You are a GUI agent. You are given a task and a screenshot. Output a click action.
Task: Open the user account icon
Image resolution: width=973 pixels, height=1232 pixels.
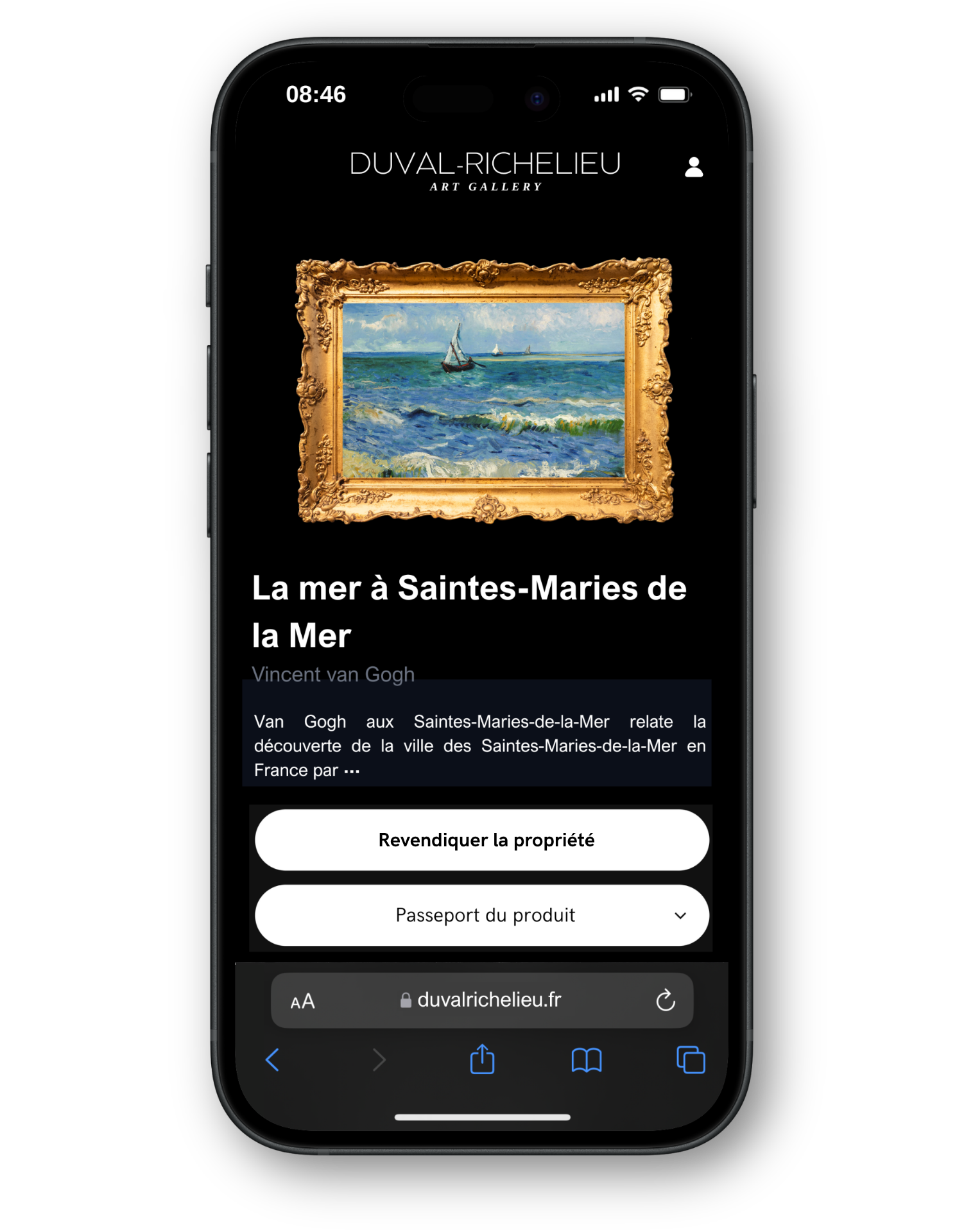click(693, 167)
